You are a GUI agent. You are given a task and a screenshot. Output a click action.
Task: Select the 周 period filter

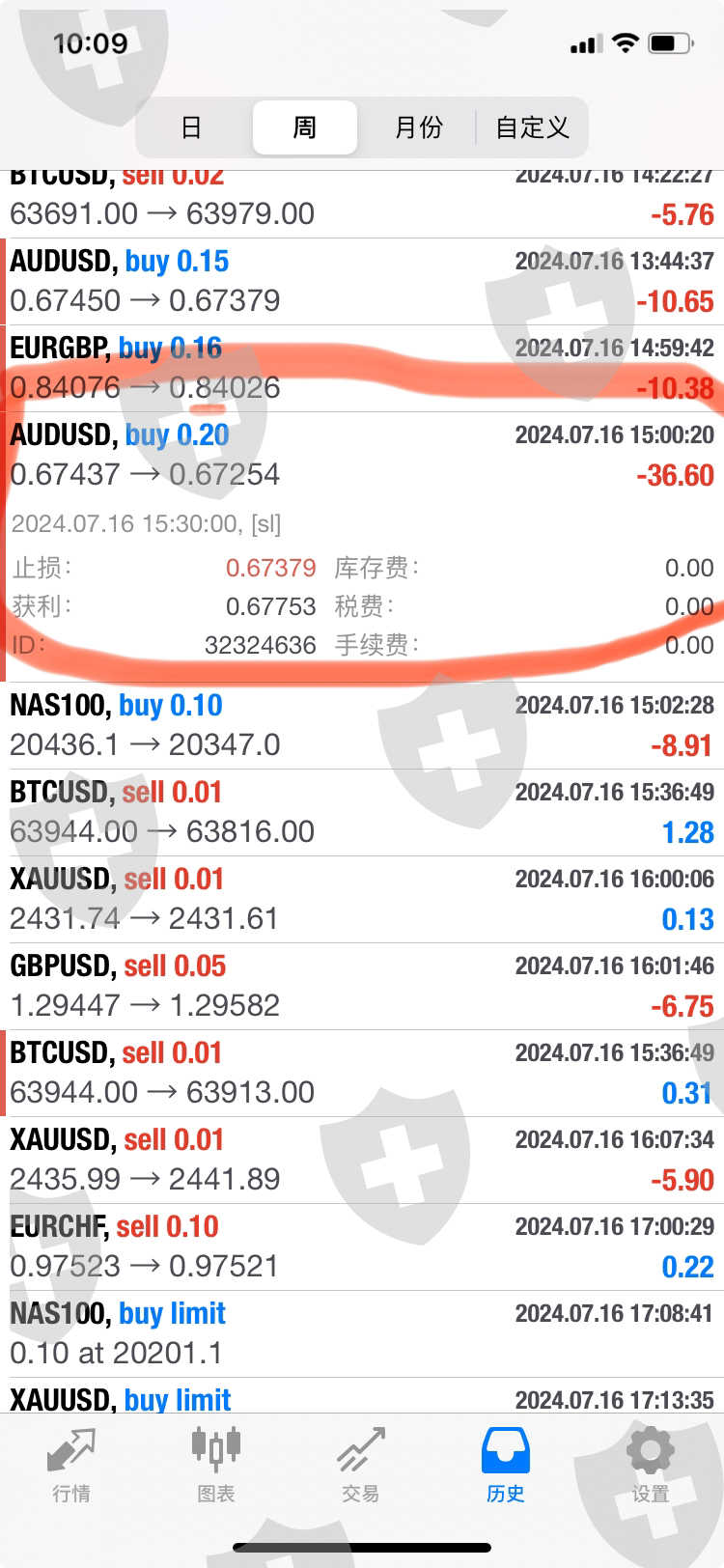(x=304, y=127)
